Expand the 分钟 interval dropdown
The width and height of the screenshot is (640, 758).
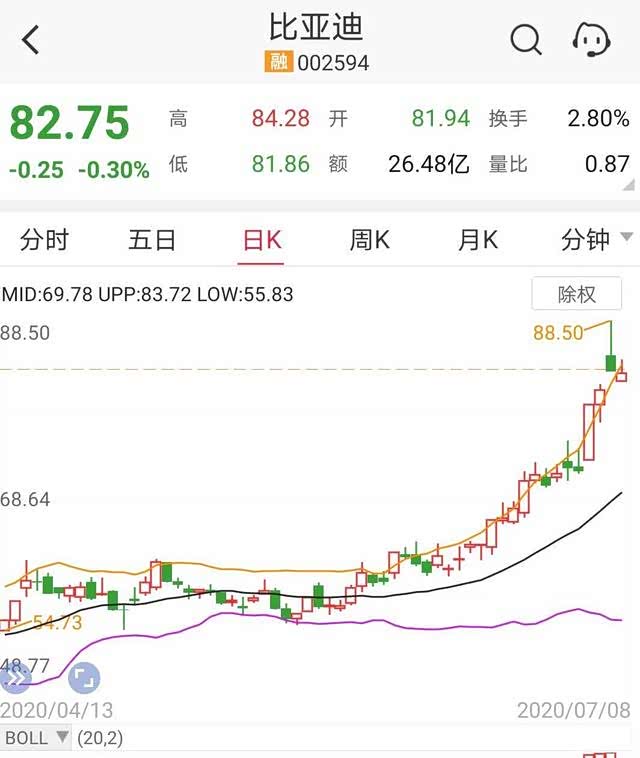[x=597, y=240]
